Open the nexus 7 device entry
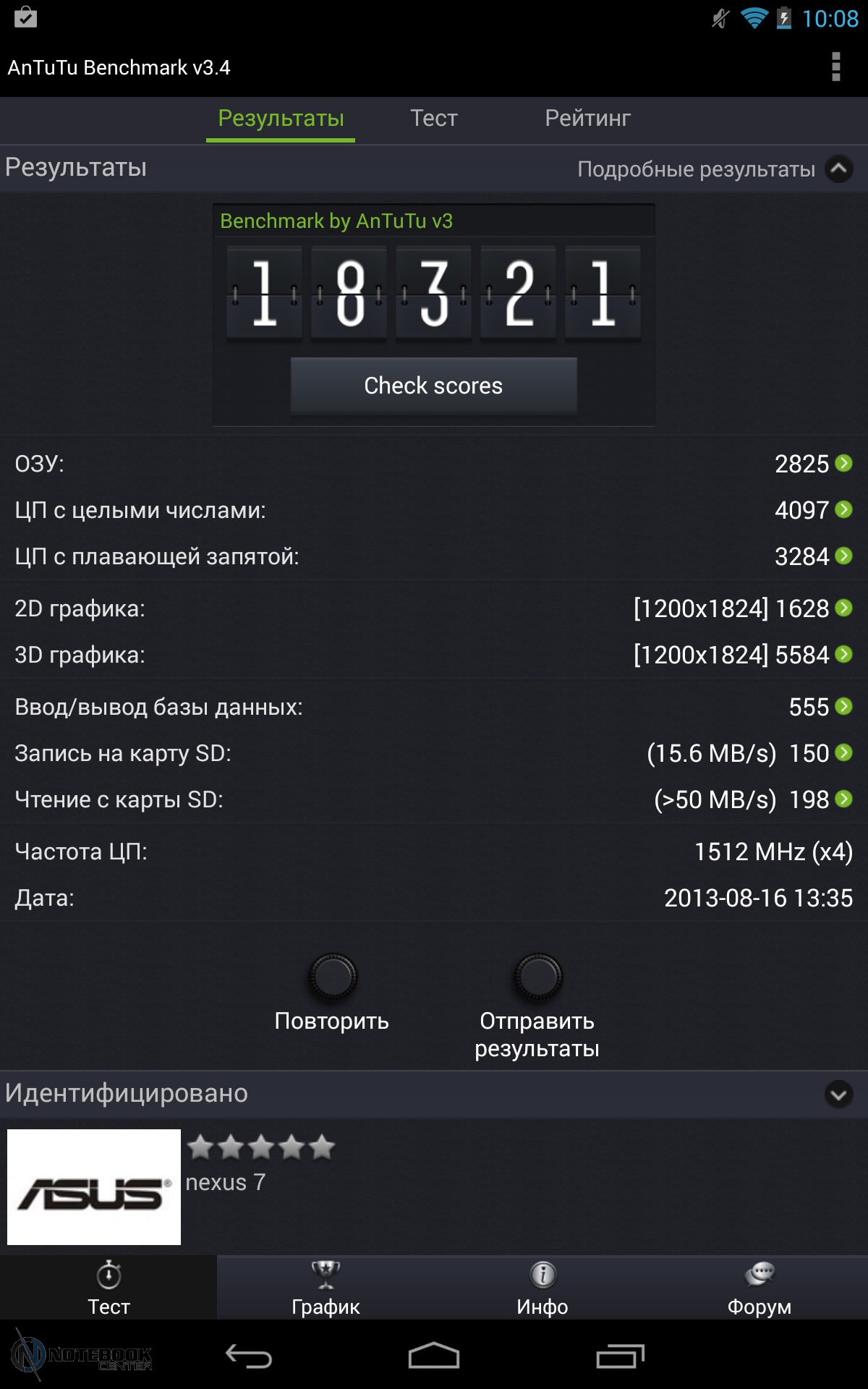The width and height of the screenshot is (868, 1389). [226, 1182]
